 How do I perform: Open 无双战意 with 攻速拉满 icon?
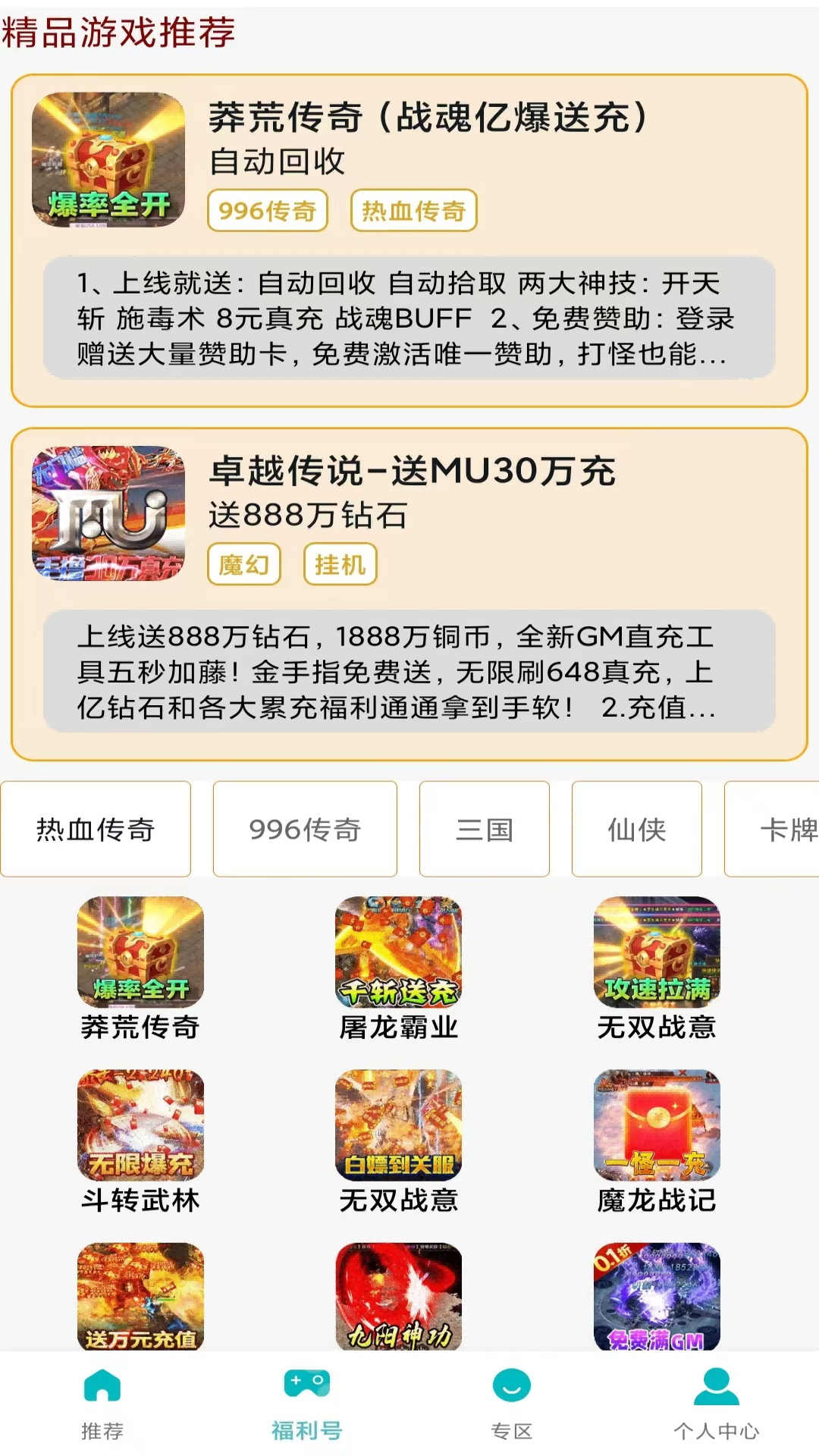(x=657, y=968)
